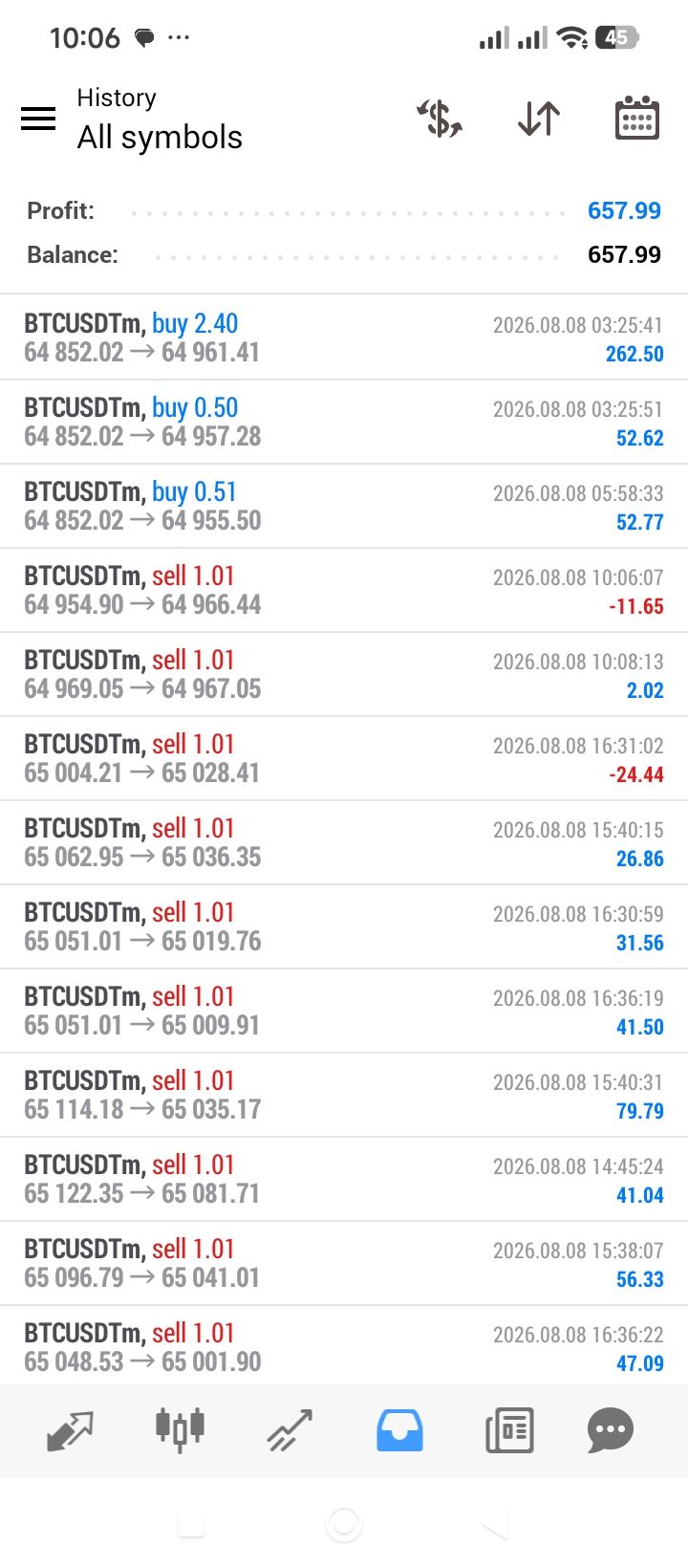Expand the buy 0.50 trade entry
Screen dimensions: 688x1568
tap(344, 422)
